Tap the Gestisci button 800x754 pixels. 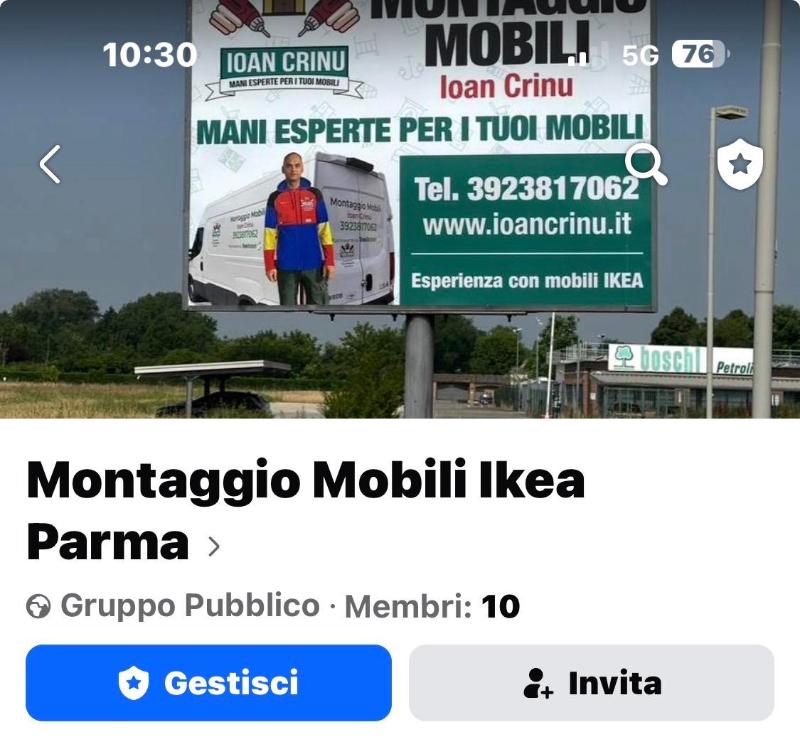pyautogui.click(x=208, y=683)
